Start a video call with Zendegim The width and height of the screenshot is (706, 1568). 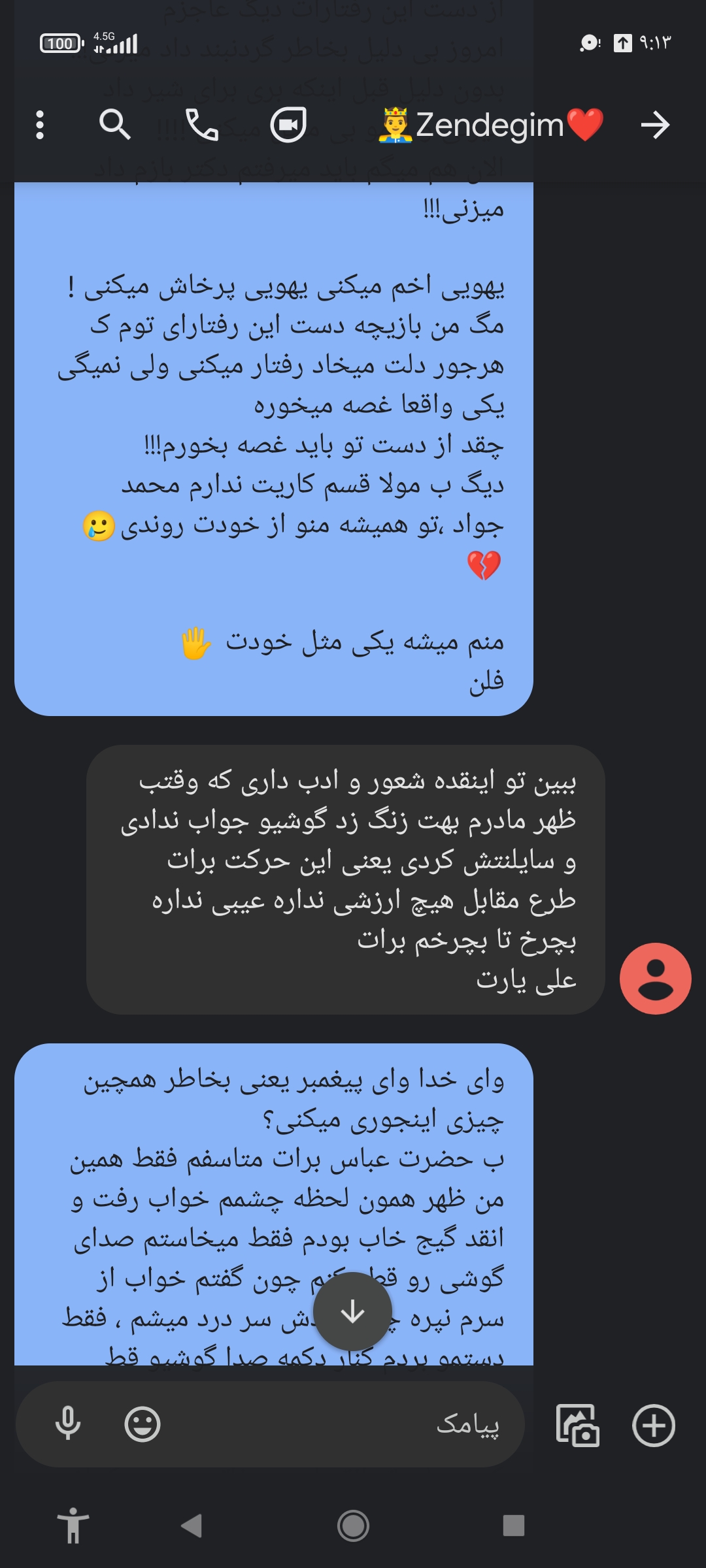pos(288,125)
